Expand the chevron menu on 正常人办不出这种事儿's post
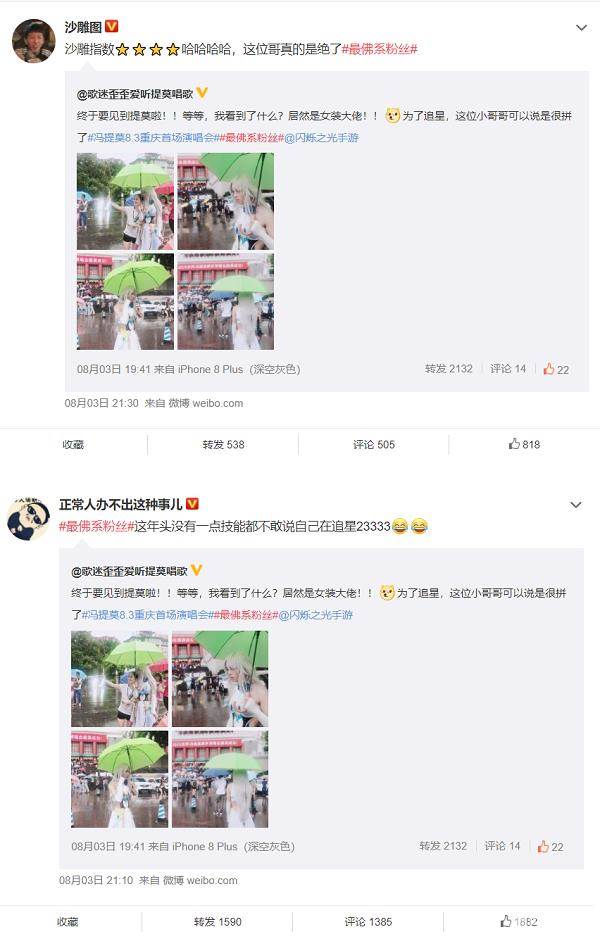The width and height of the screenshot is (600, 946). click(575, 505)
